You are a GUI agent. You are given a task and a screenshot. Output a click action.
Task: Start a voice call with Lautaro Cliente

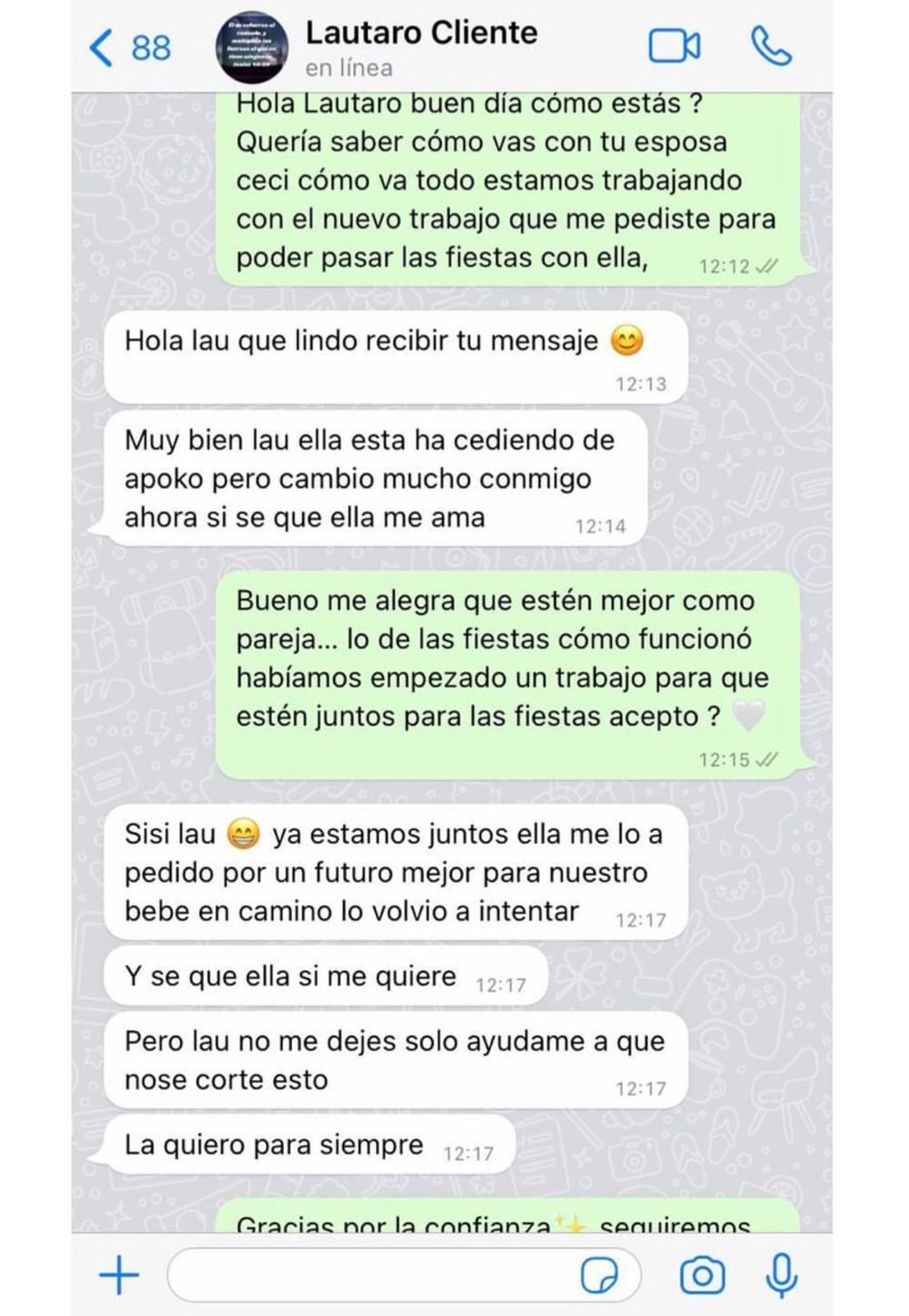tap(771, 47)
